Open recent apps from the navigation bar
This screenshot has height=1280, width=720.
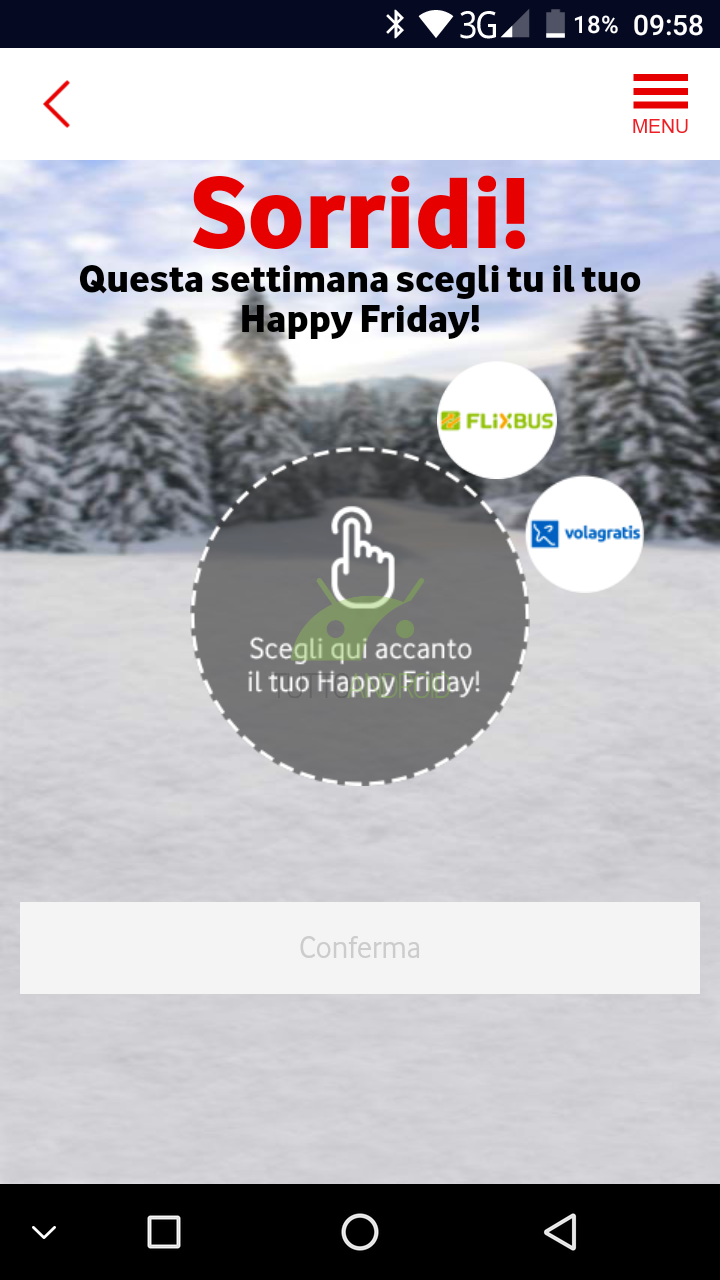pyautogui.click(x=164, y=1232)
